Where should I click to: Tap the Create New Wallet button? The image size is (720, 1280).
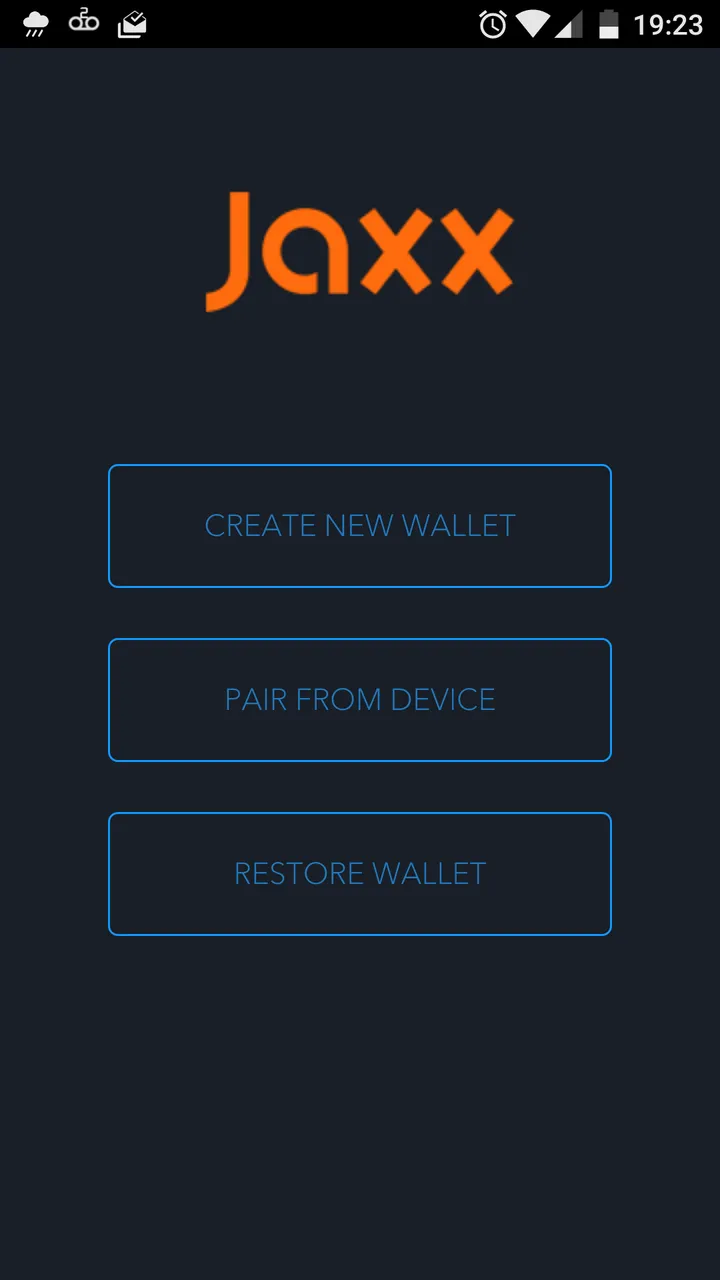point(360,526)
